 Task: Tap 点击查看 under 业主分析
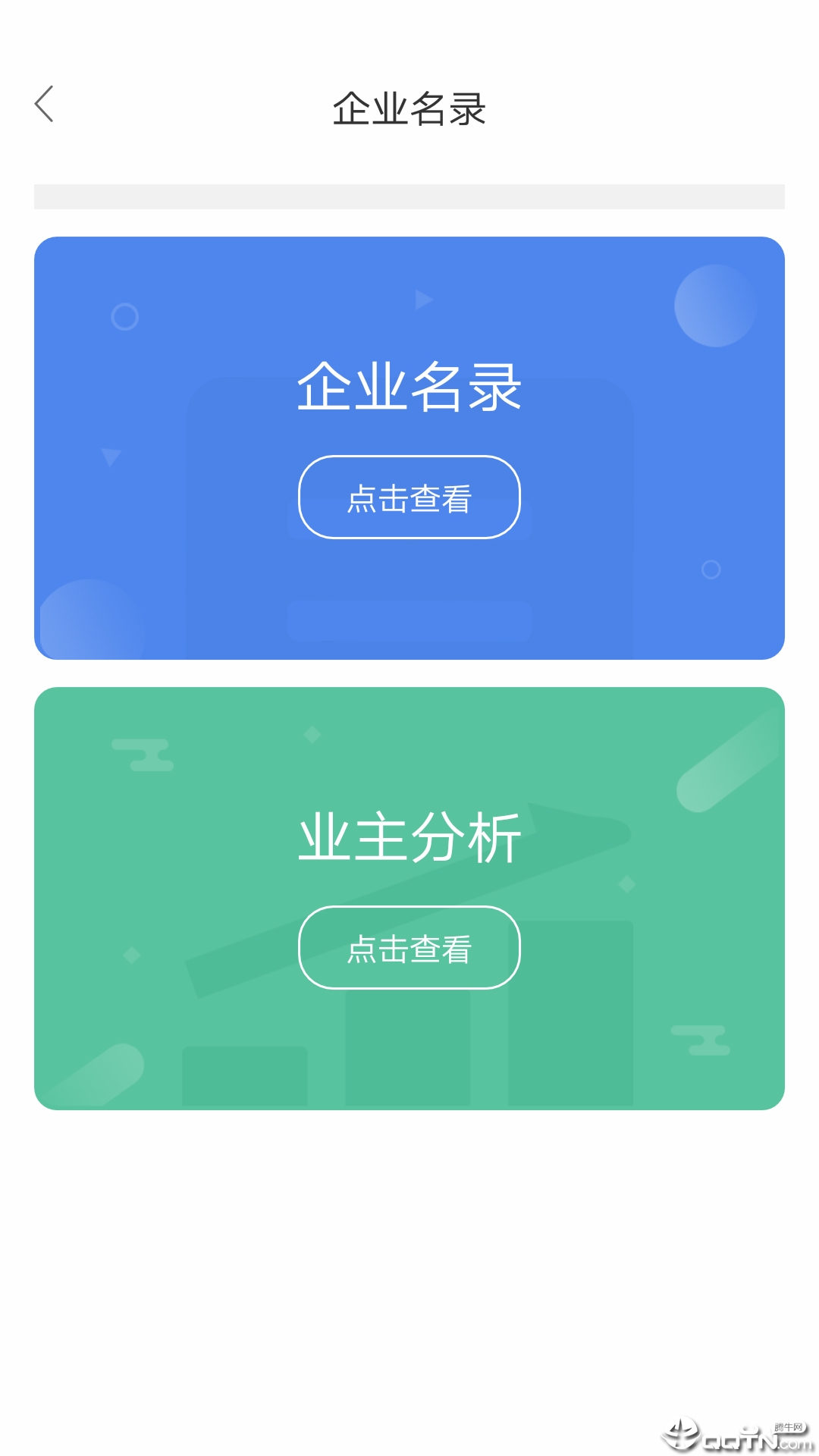coord(409,948)
